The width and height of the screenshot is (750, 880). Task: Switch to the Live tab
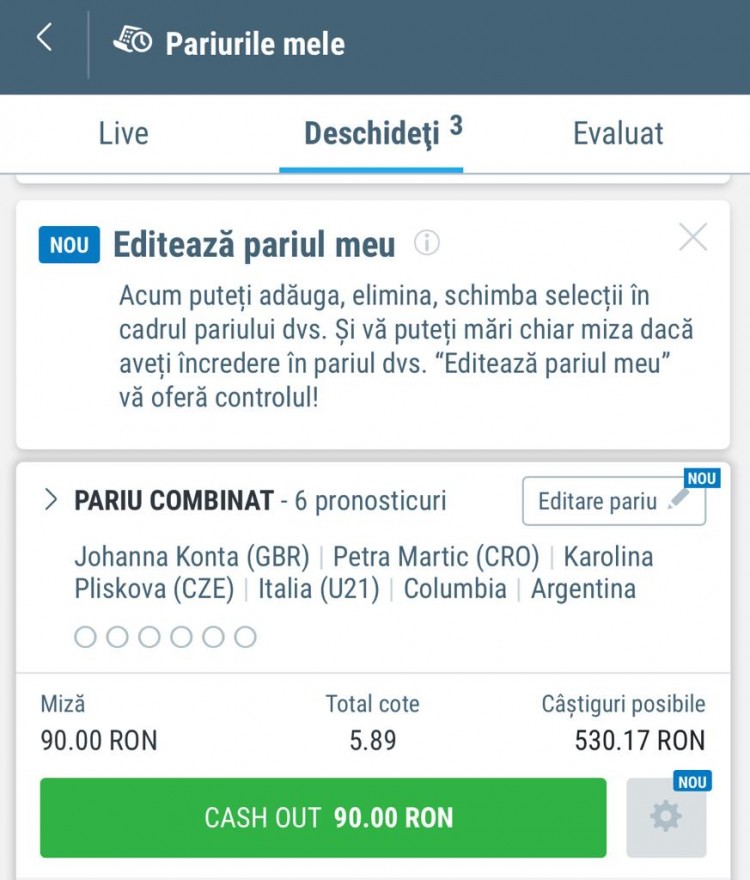[124, 134]
